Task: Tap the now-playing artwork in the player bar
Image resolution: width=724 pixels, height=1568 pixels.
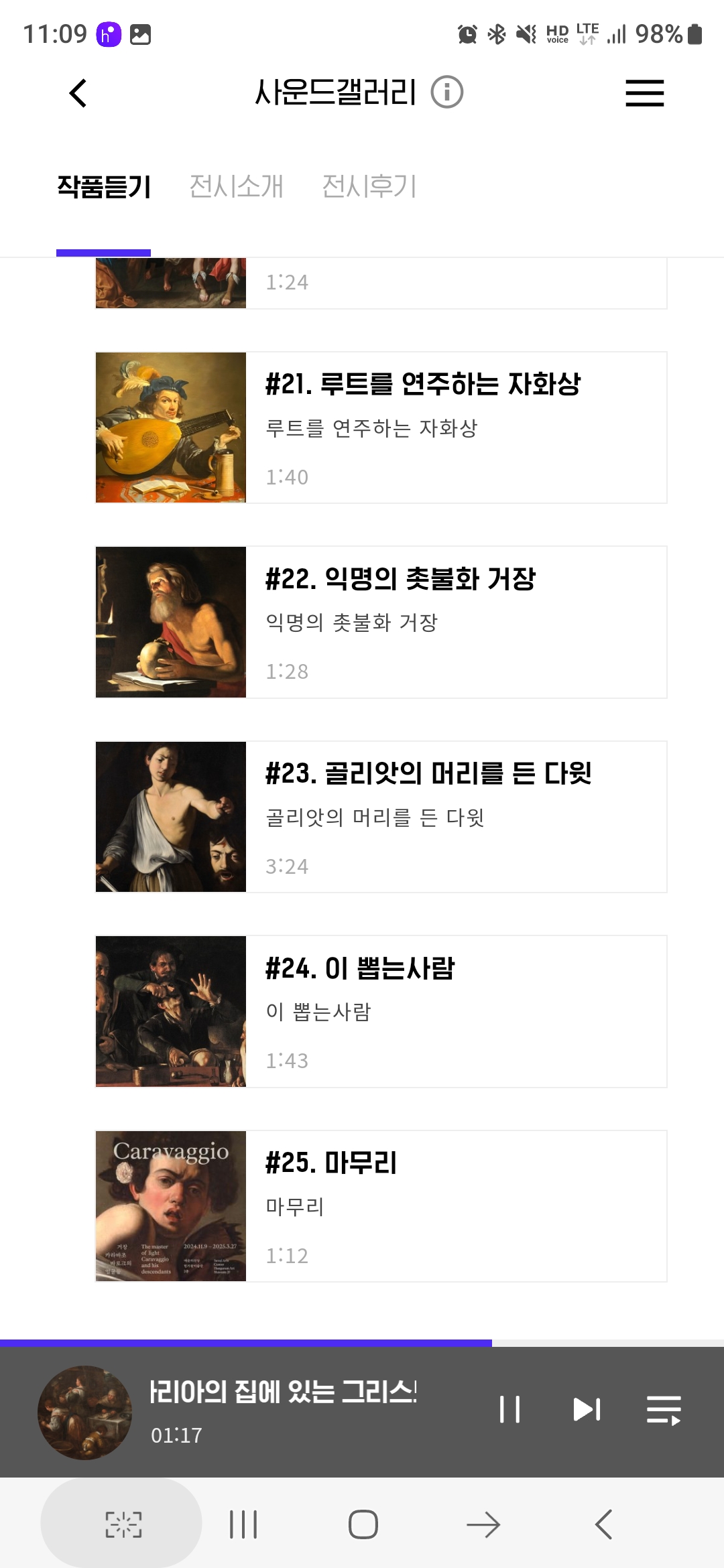Action: pyautogui.click(x=84, y=1413)
